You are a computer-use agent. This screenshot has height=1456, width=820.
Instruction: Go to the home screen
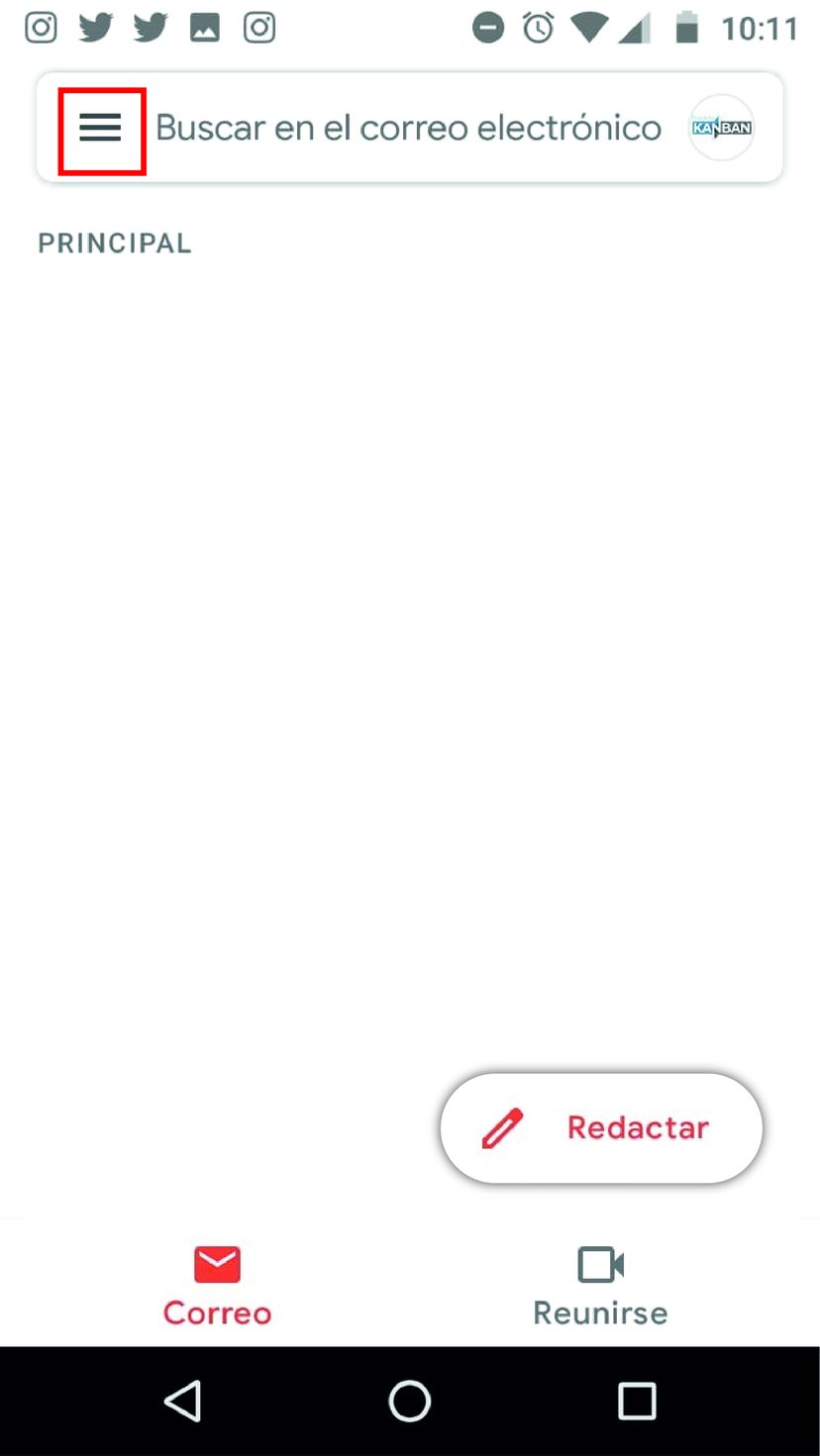[409, 1401]
